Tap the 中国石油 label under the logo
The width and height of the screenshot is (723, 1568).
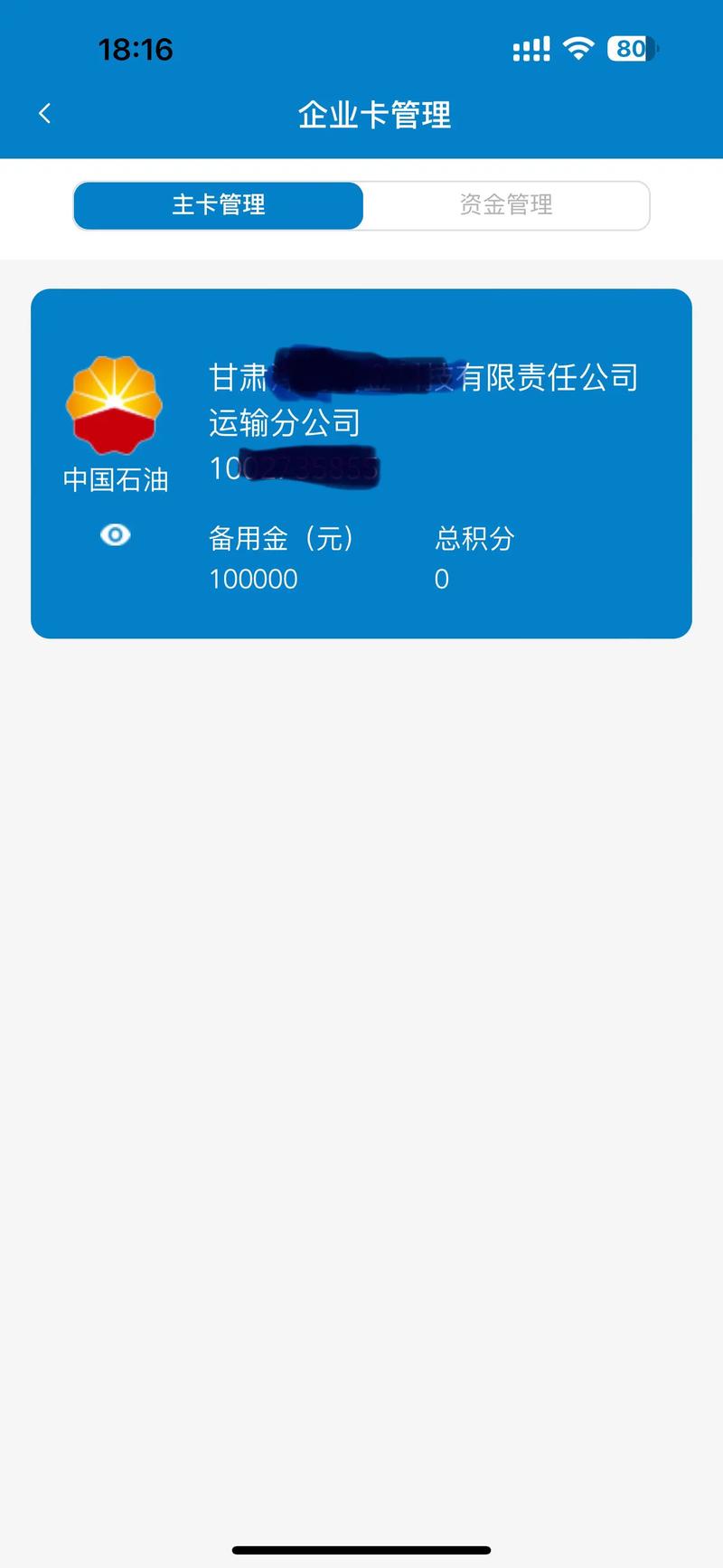(115, 482)
